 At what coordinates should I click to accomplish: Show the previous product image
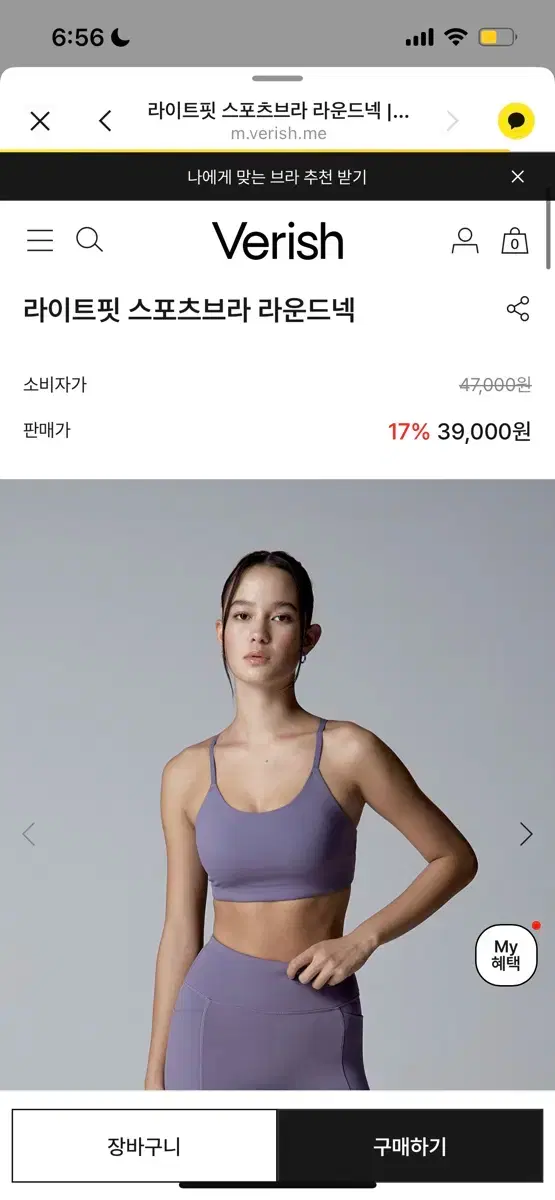(28, 834)
